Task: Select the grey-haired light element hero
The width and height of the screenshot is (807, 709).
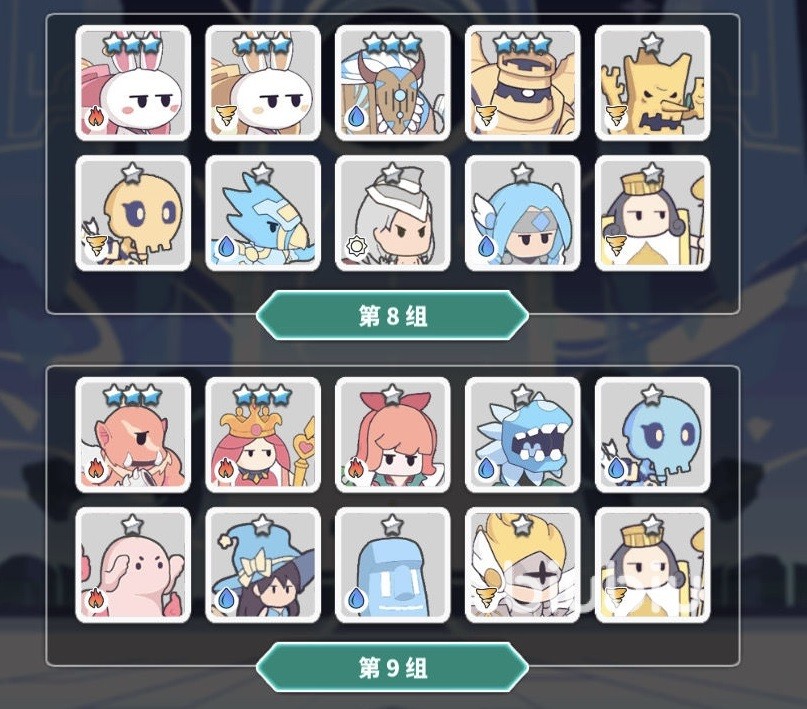Action: coord(393,213)
